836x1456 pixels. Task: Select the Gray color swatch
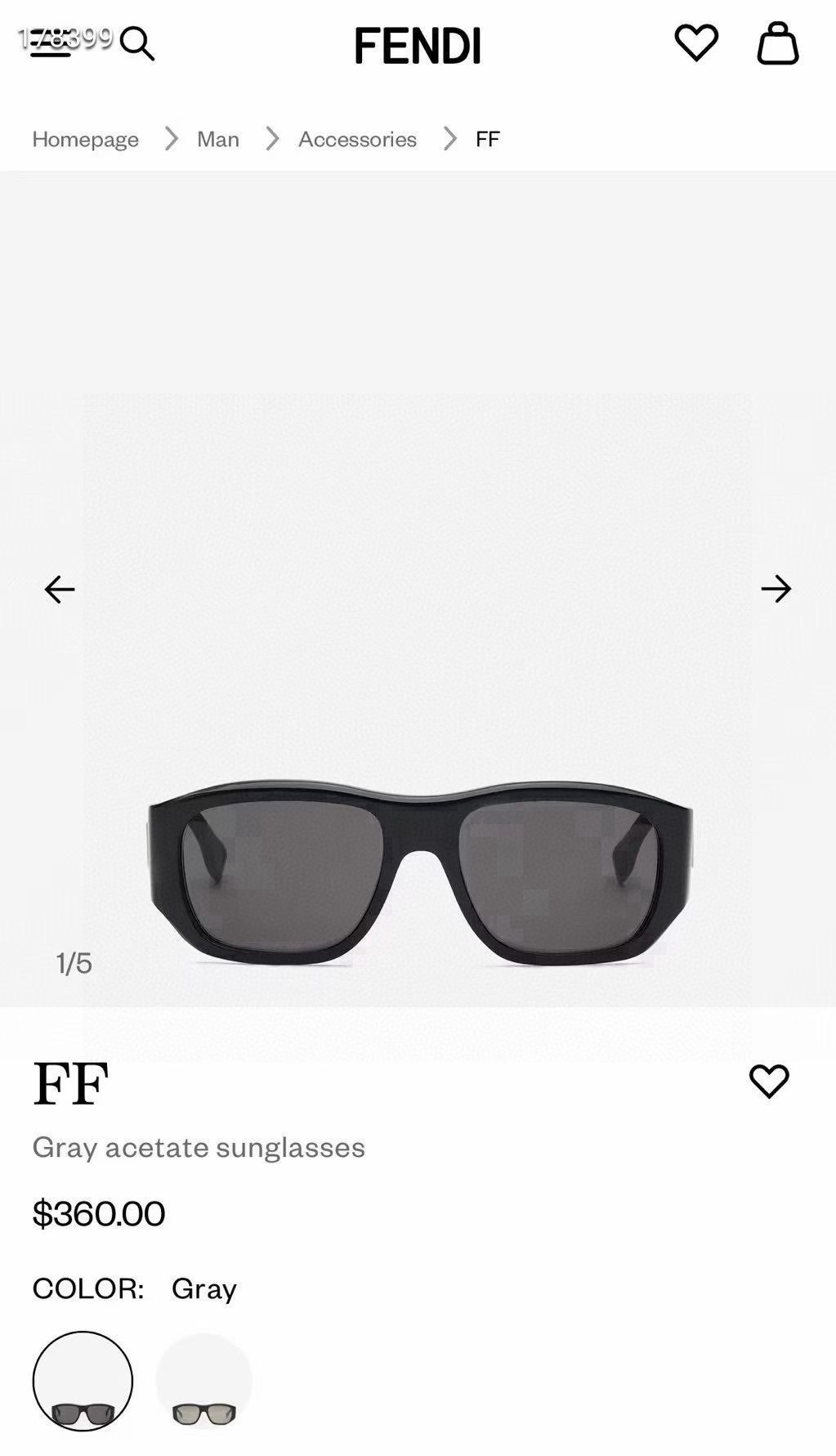[83, 1381]
